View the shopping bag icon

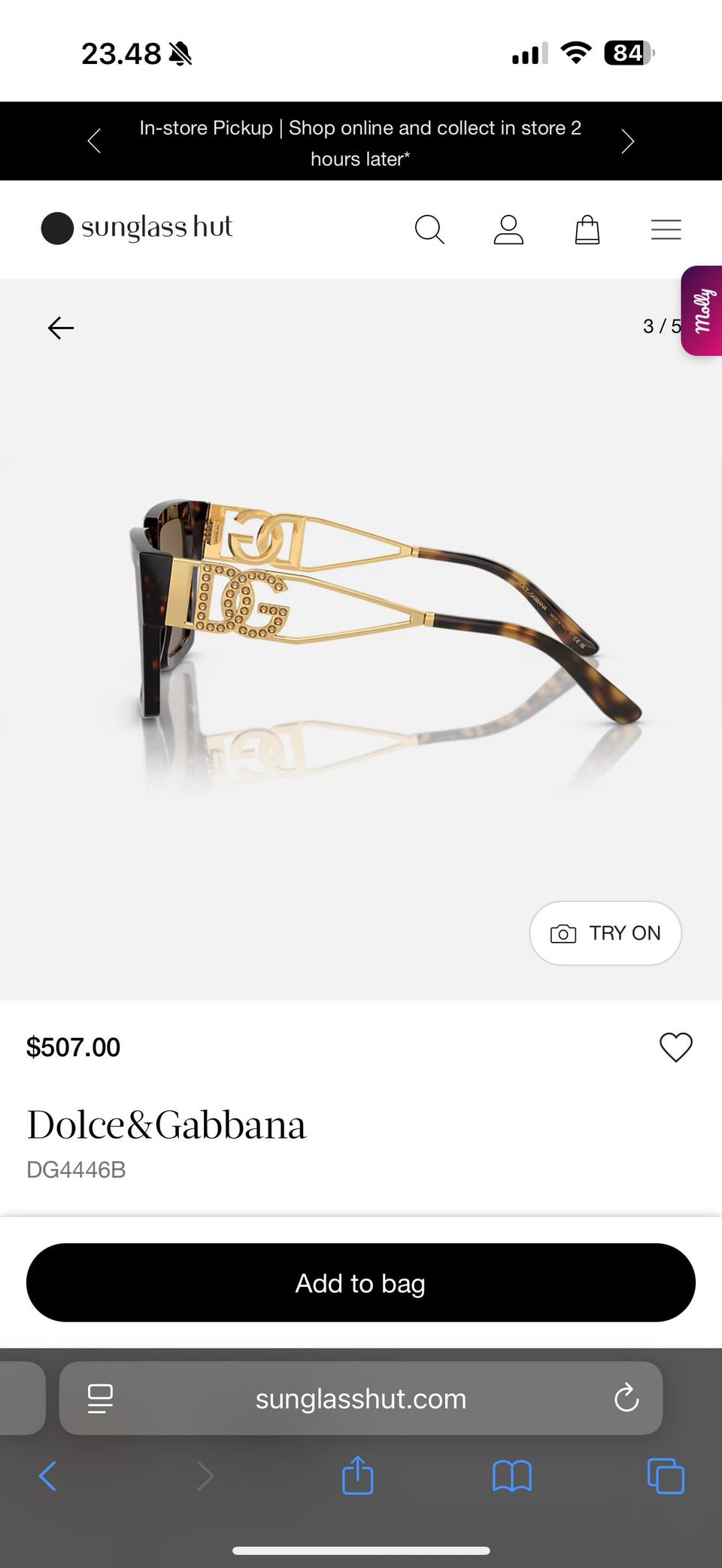[587, 229]
